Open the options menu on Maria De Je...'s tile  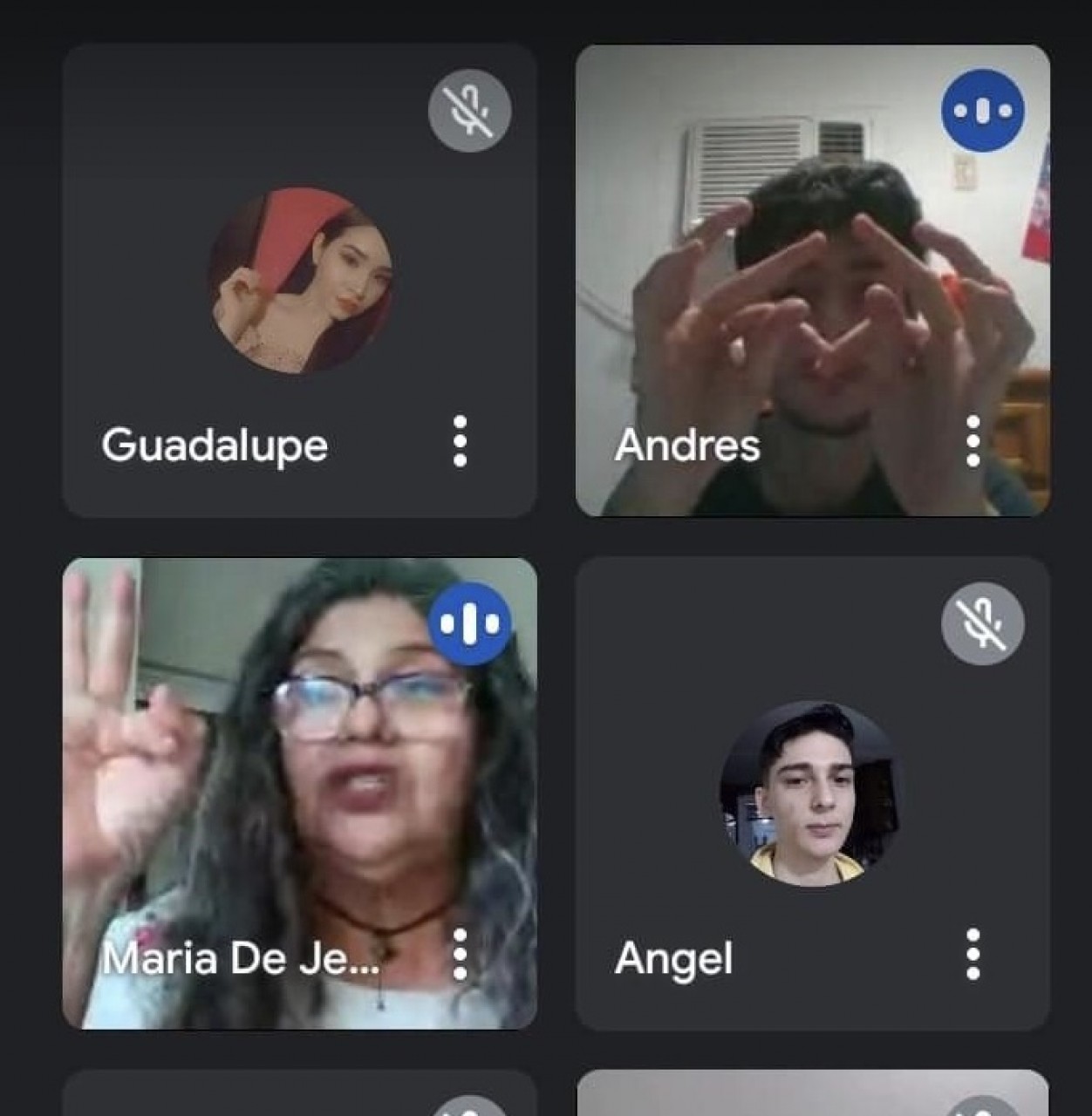click(460, 955)
